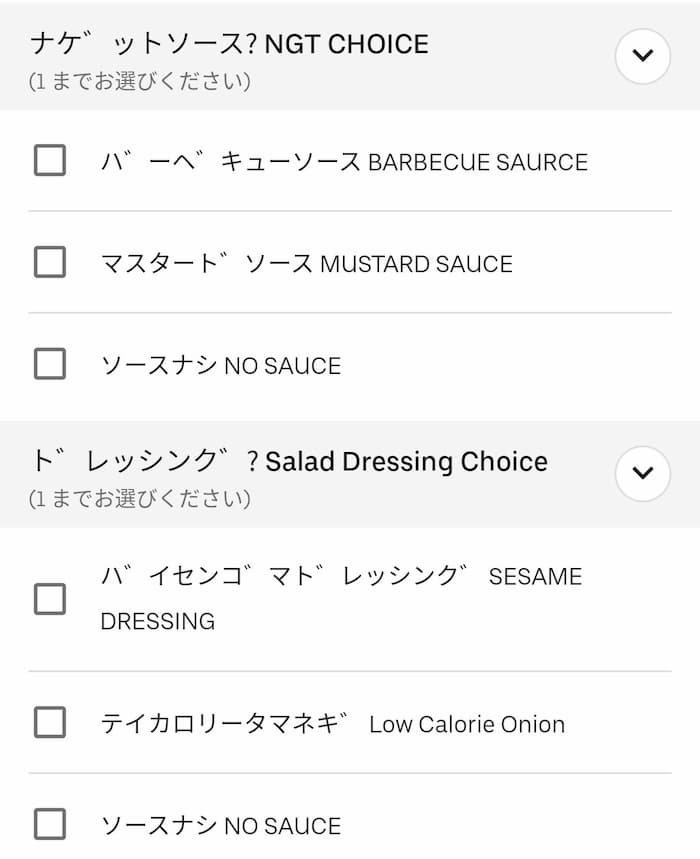Collapse the Salad Dressing Choice section
The image size is (700, 859).
tap(642, 473)
